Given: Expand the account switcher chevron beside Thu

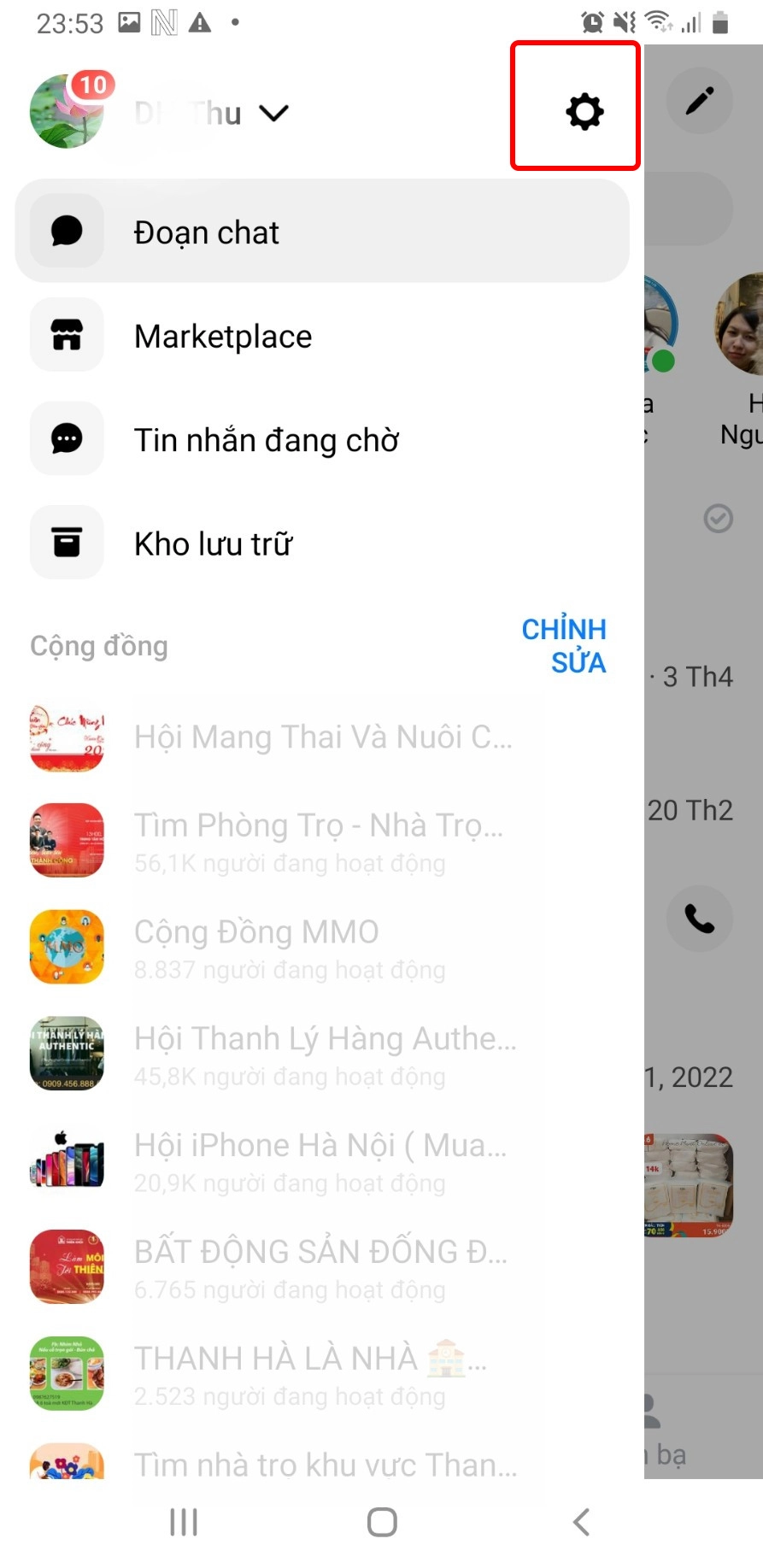Looking at the screenshot, I should [x=273, y=112].
